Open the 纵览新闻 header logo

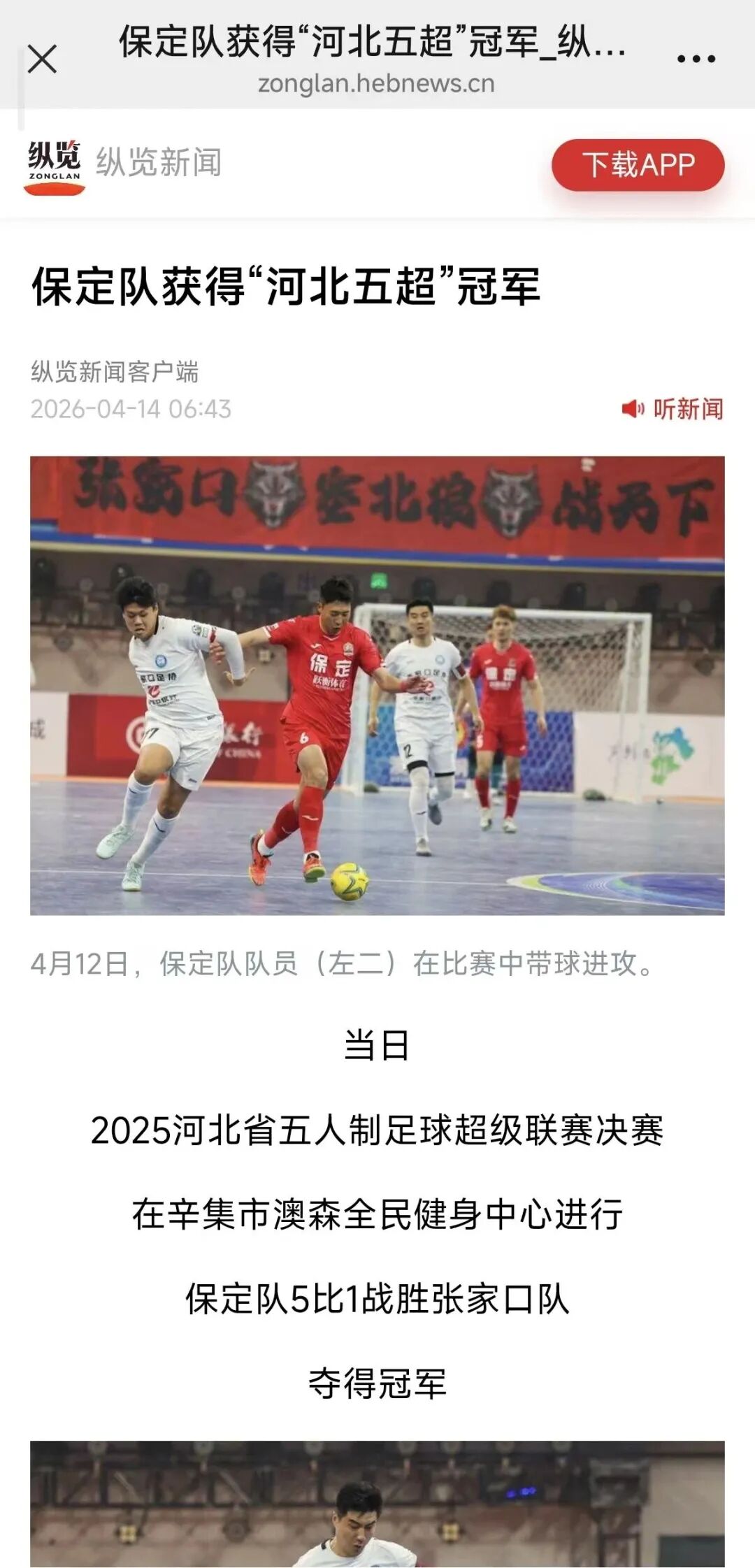pos(55,166)
